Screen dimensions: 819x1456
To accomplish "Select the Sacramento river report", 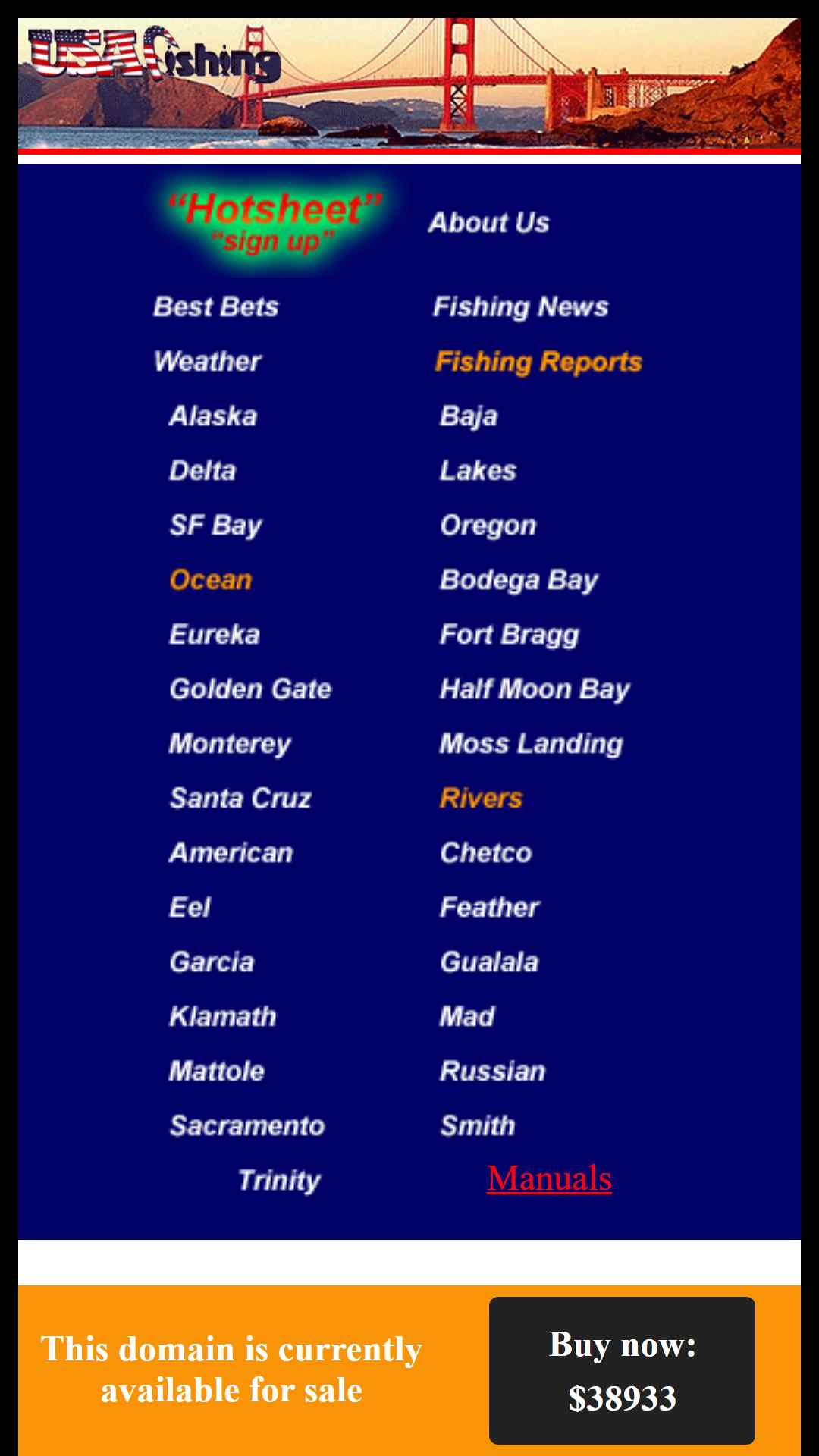I will point(247,1126).
